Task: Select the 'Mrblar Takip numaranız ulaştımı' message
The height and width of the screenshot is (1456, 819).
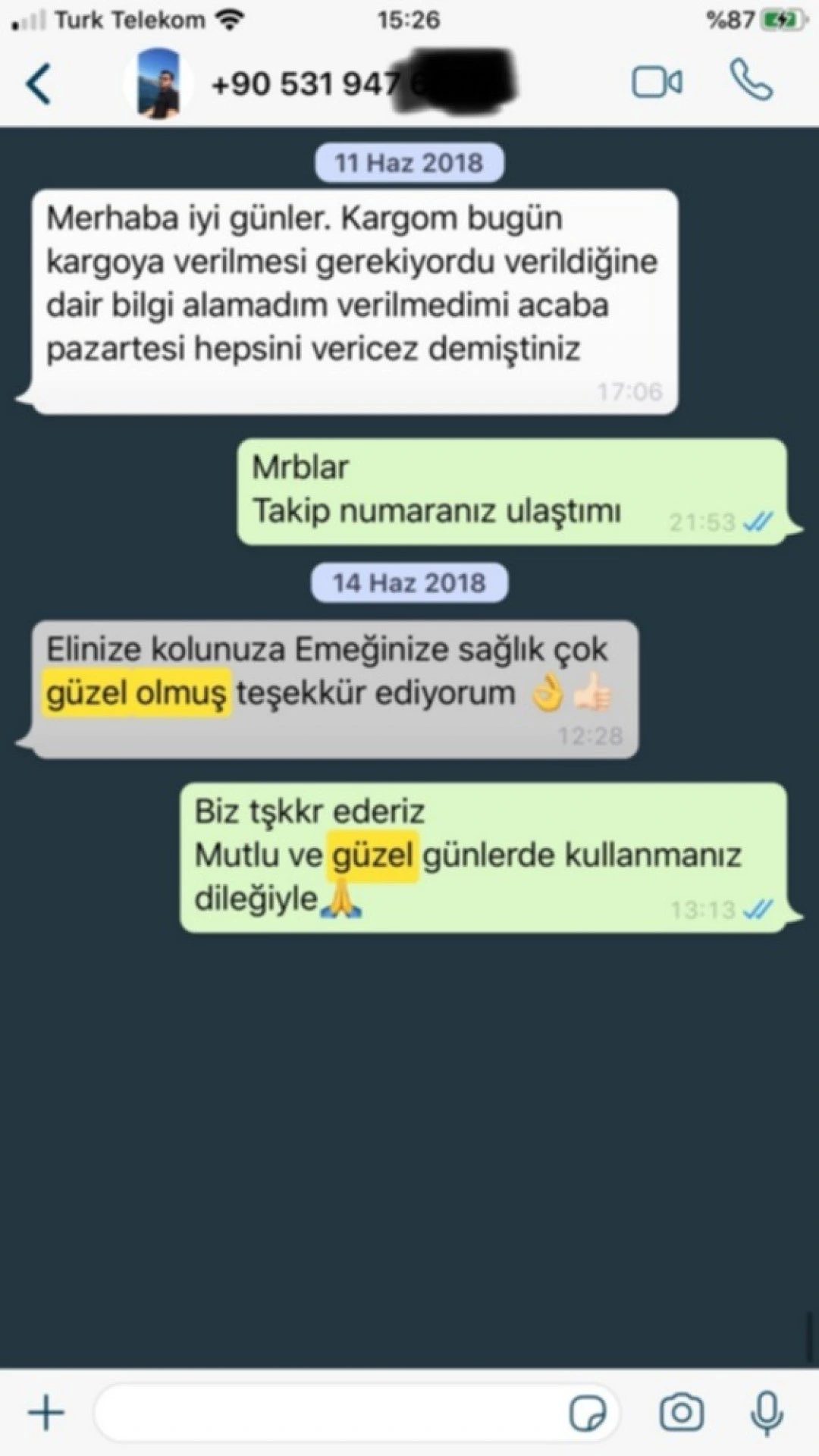Action: 516,489
